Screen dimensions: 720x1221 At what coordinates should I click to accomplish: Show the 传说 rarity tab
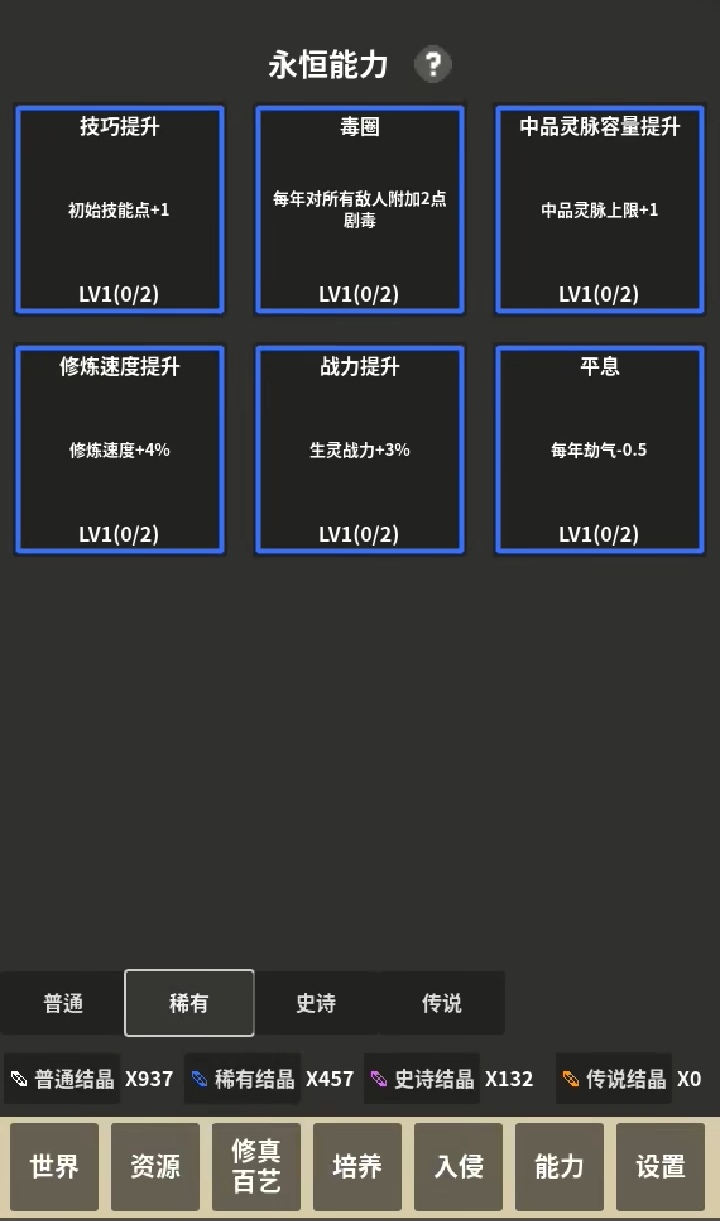point(442,1003)
